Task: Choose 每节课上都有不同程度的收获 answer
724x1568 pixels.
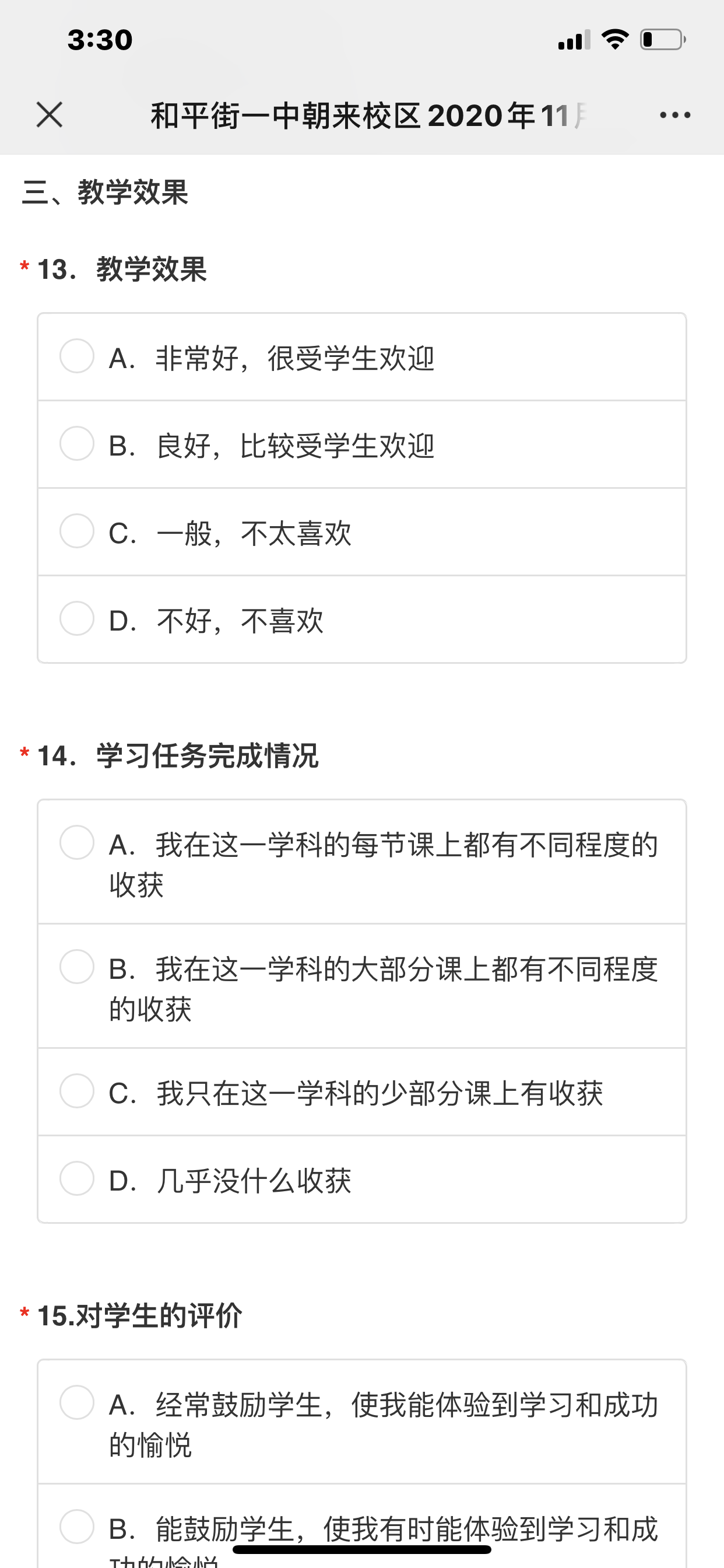Action: (78, 843)
